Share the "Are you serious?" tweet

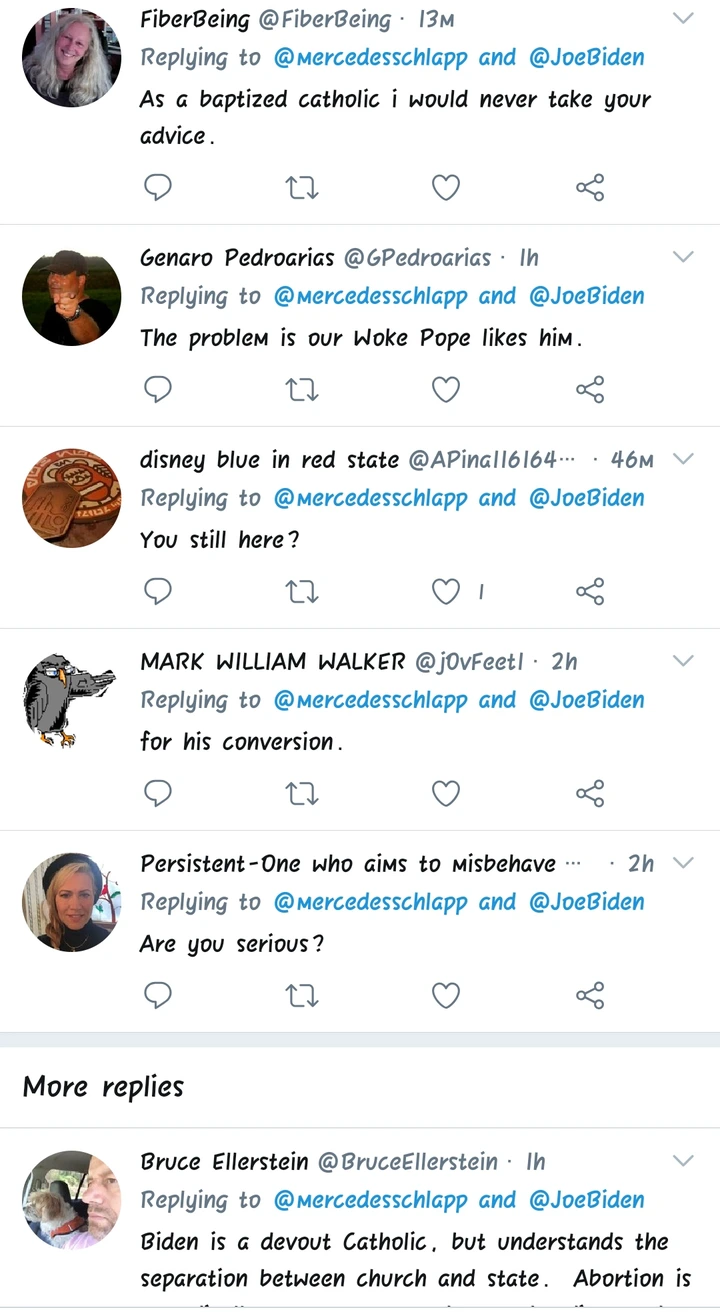tap(590, 995)
